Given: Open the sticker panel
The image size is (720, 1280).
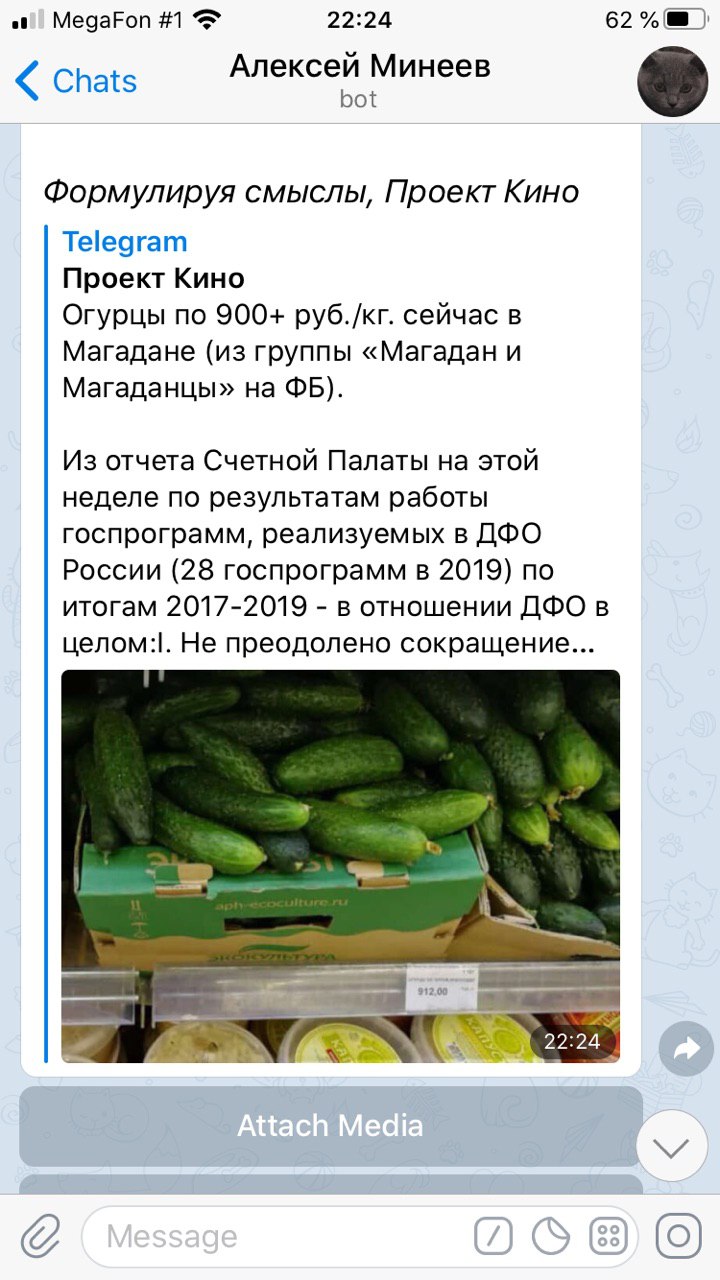Looking at the screenshot, I should point(550,1237).
